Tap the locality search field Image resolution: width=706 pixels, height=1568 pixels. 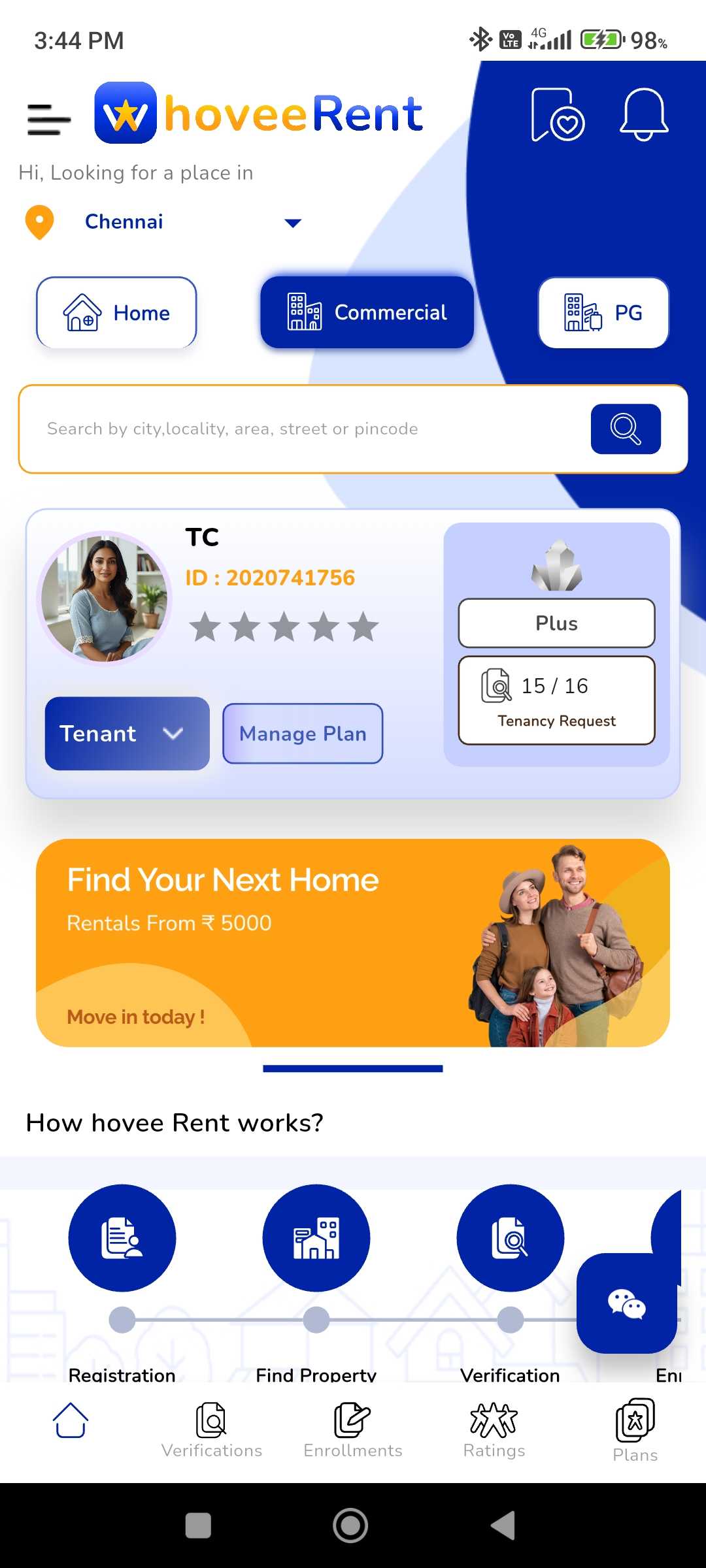pos(301,429)
